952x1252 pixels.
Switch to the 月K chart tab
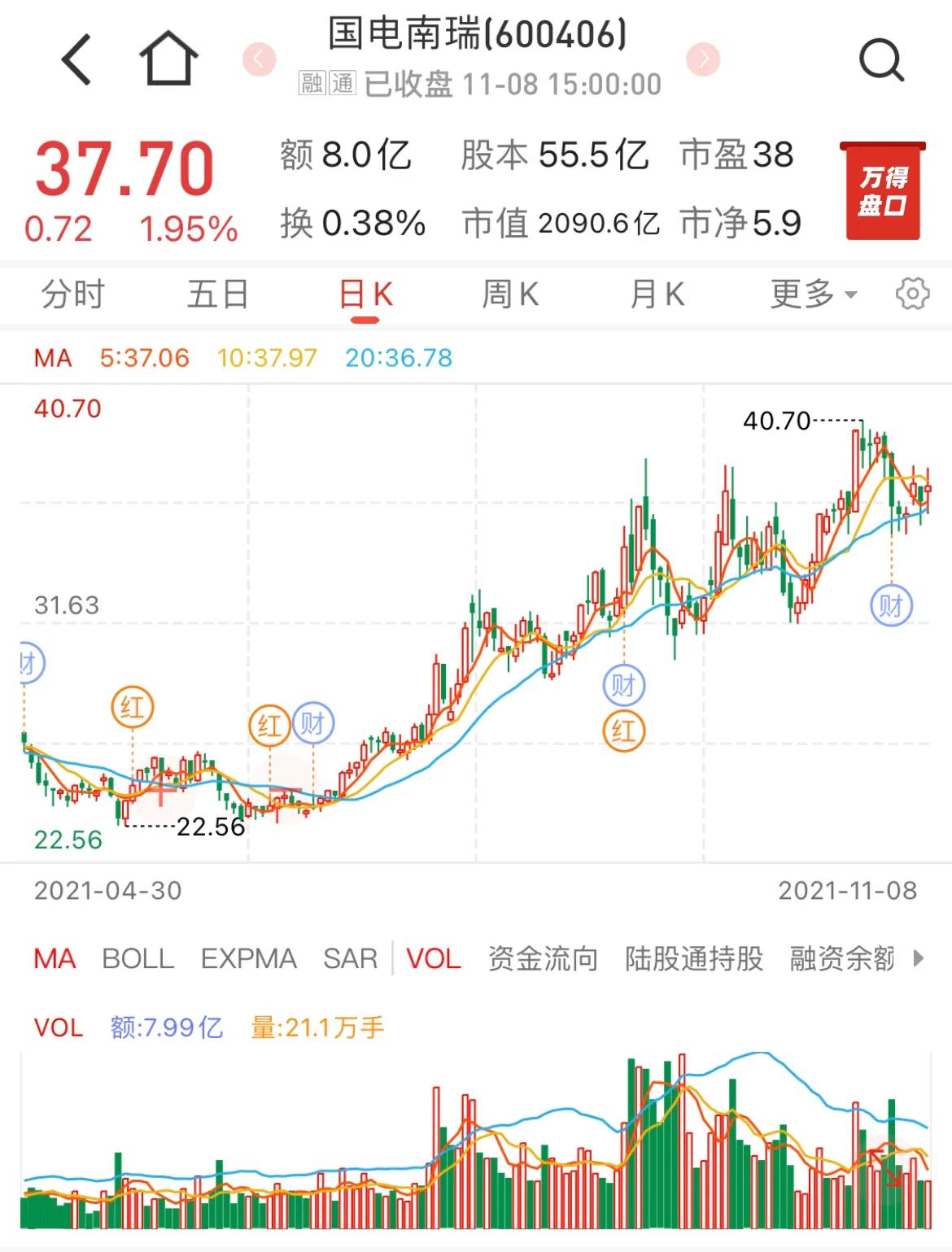click(657, 294)
